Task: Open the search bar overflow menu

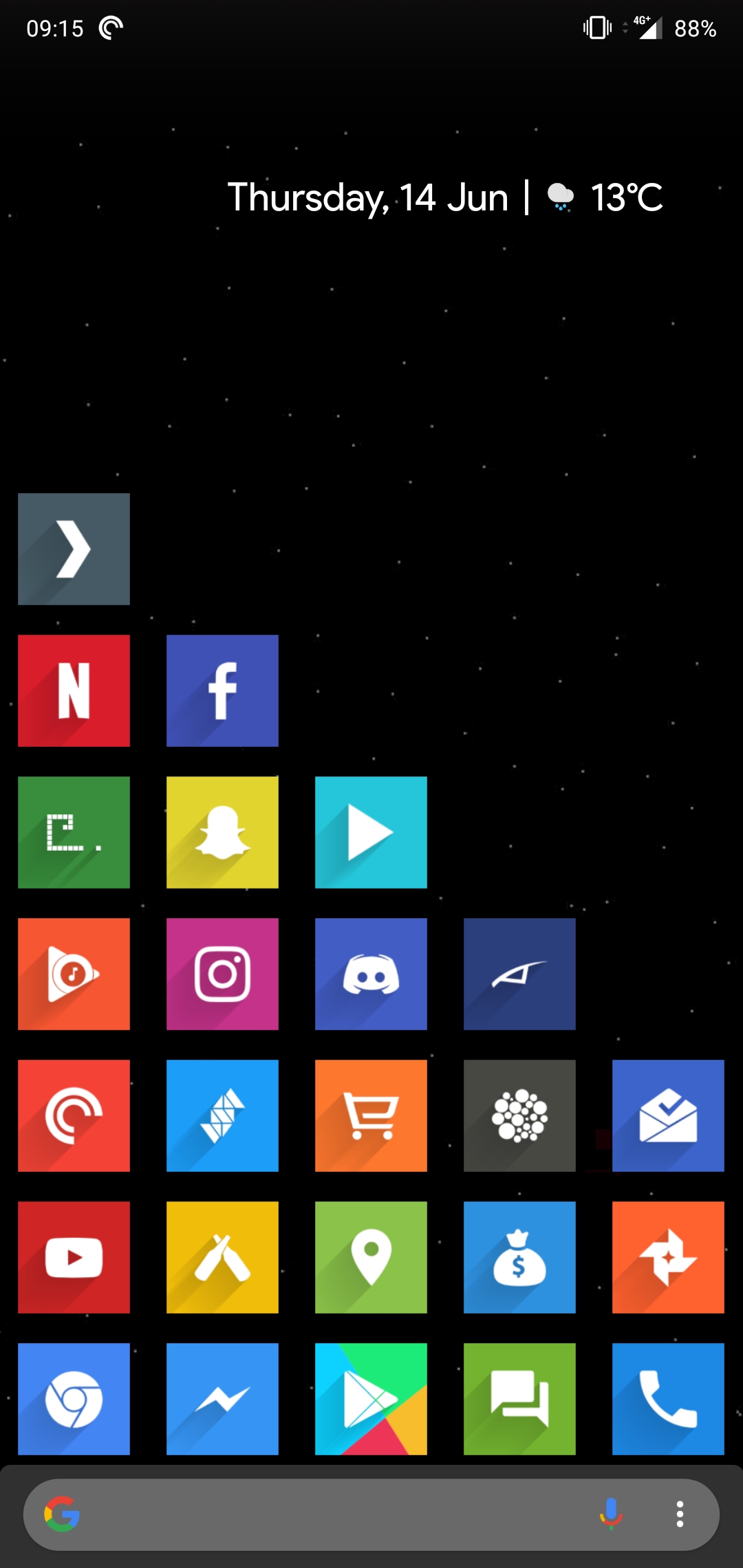Action: click(680, 1514)
